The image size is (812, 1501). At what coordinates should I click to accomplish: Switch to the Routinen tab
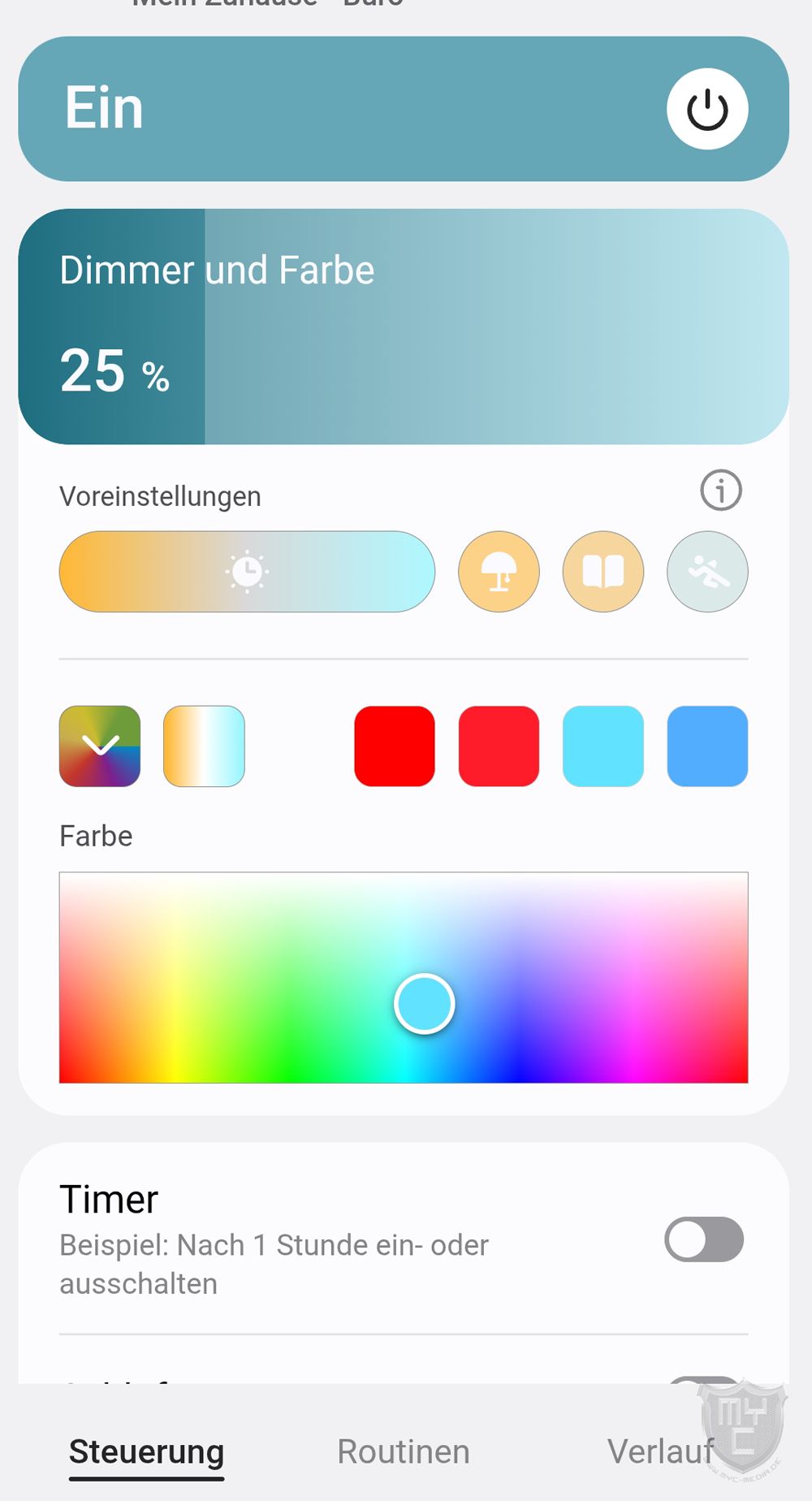click(x=404, y=1452)
